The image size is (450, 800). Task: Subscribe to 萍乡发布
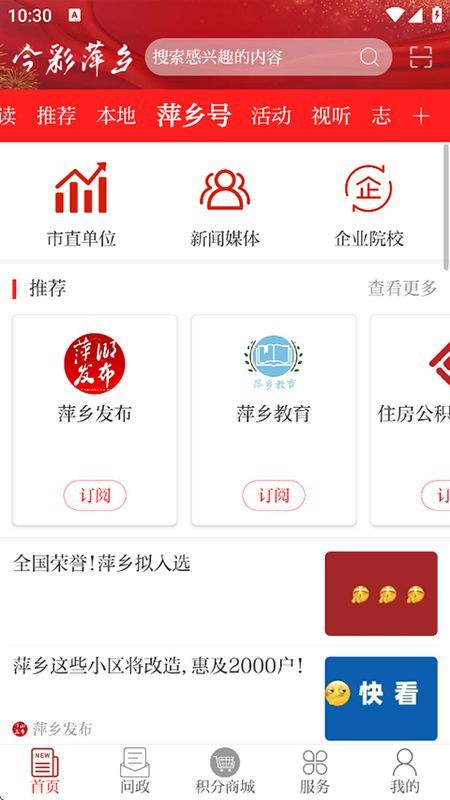[x=95, y=495]
